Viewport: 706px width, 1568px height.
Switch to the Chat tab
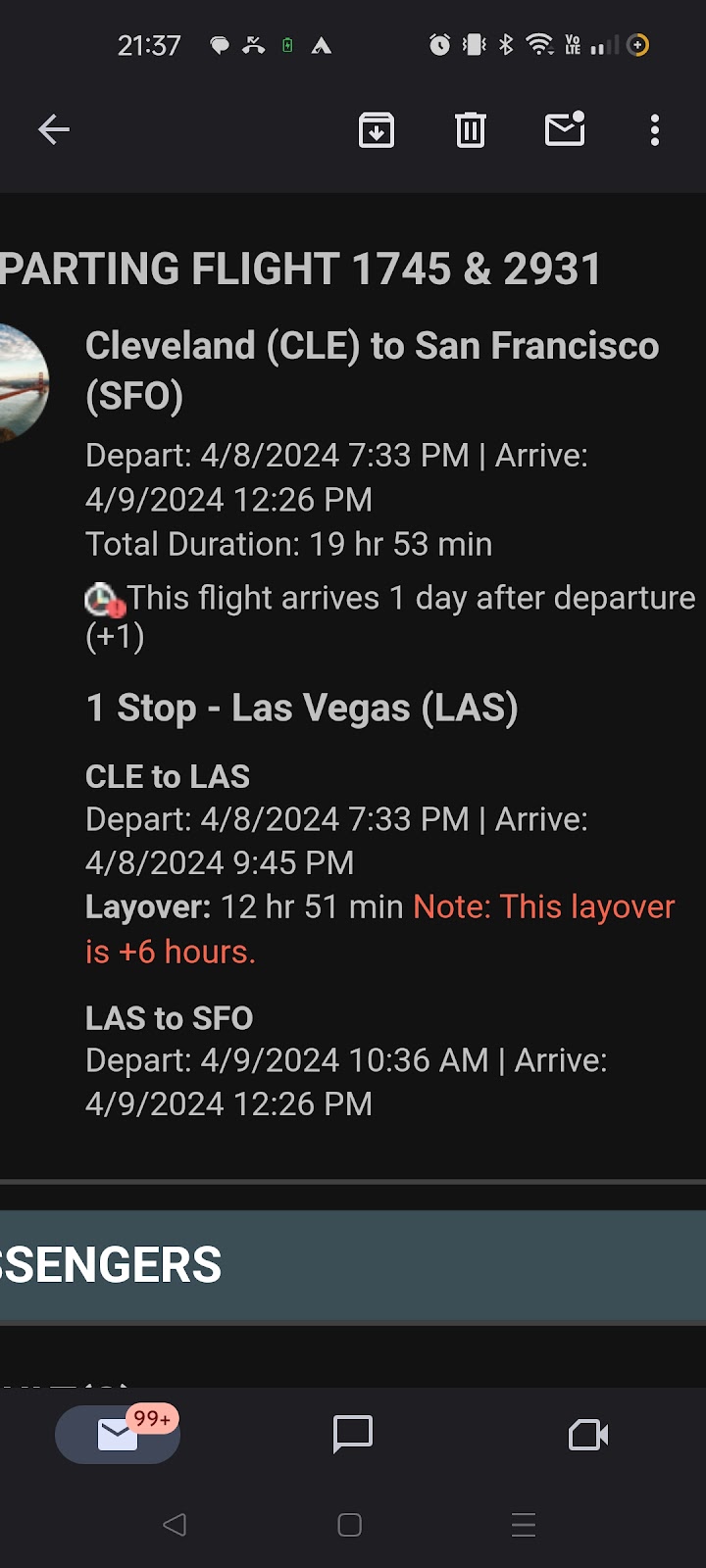click(x=353, y=1435)
